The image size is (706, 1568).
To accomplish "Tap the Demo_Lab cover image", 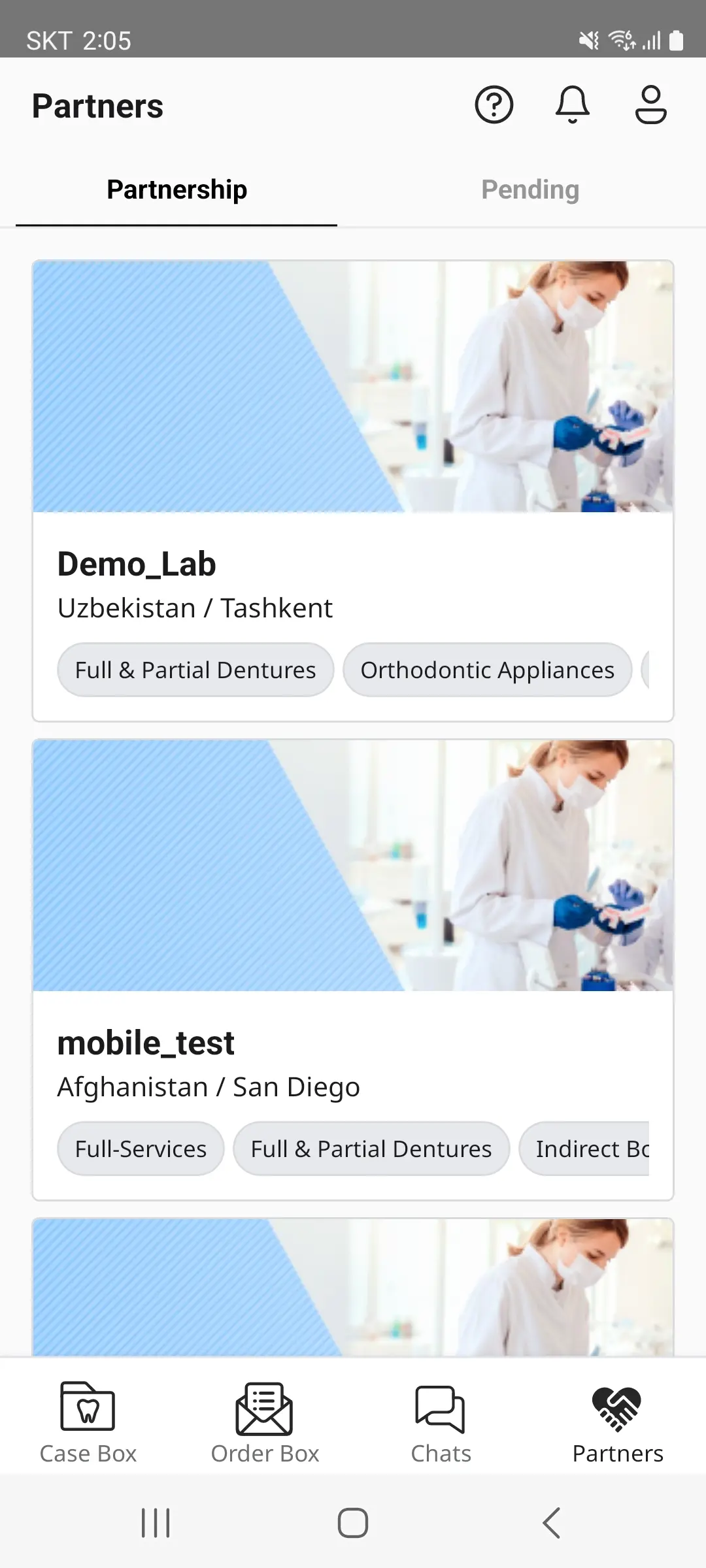I will 353,387.
